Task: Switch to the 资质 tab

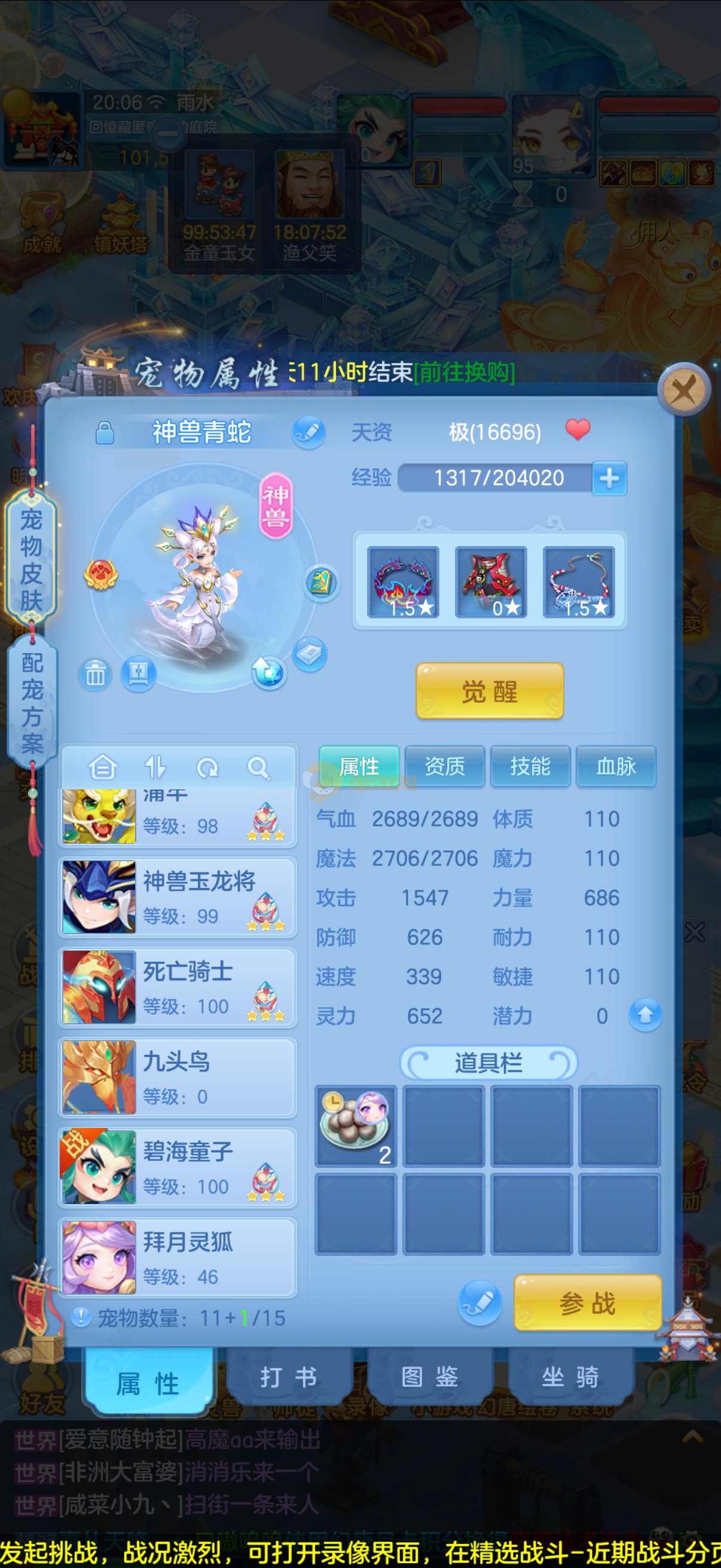Action: pos(444,765)
